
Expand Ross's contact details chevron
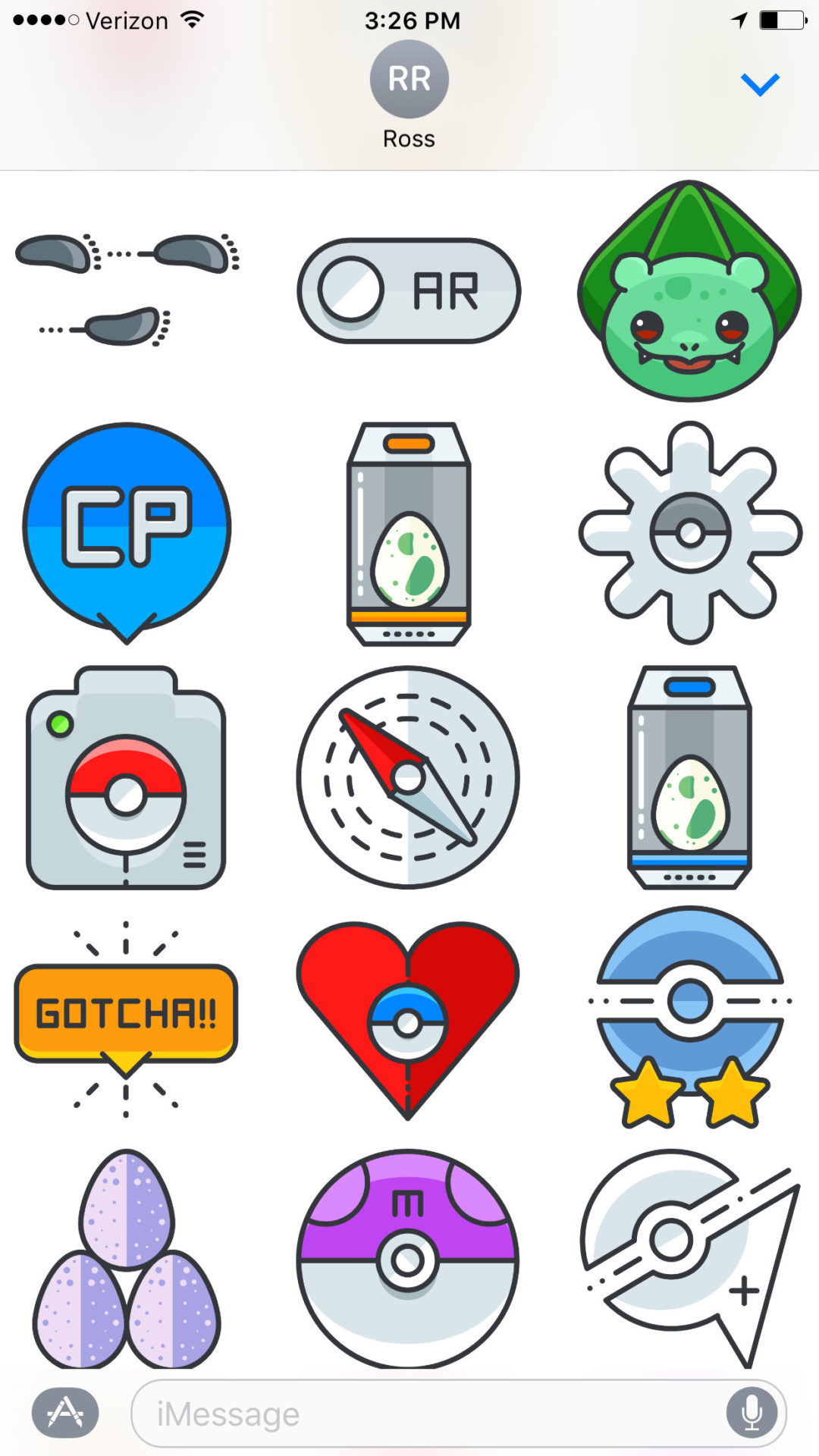pos(761,83)
